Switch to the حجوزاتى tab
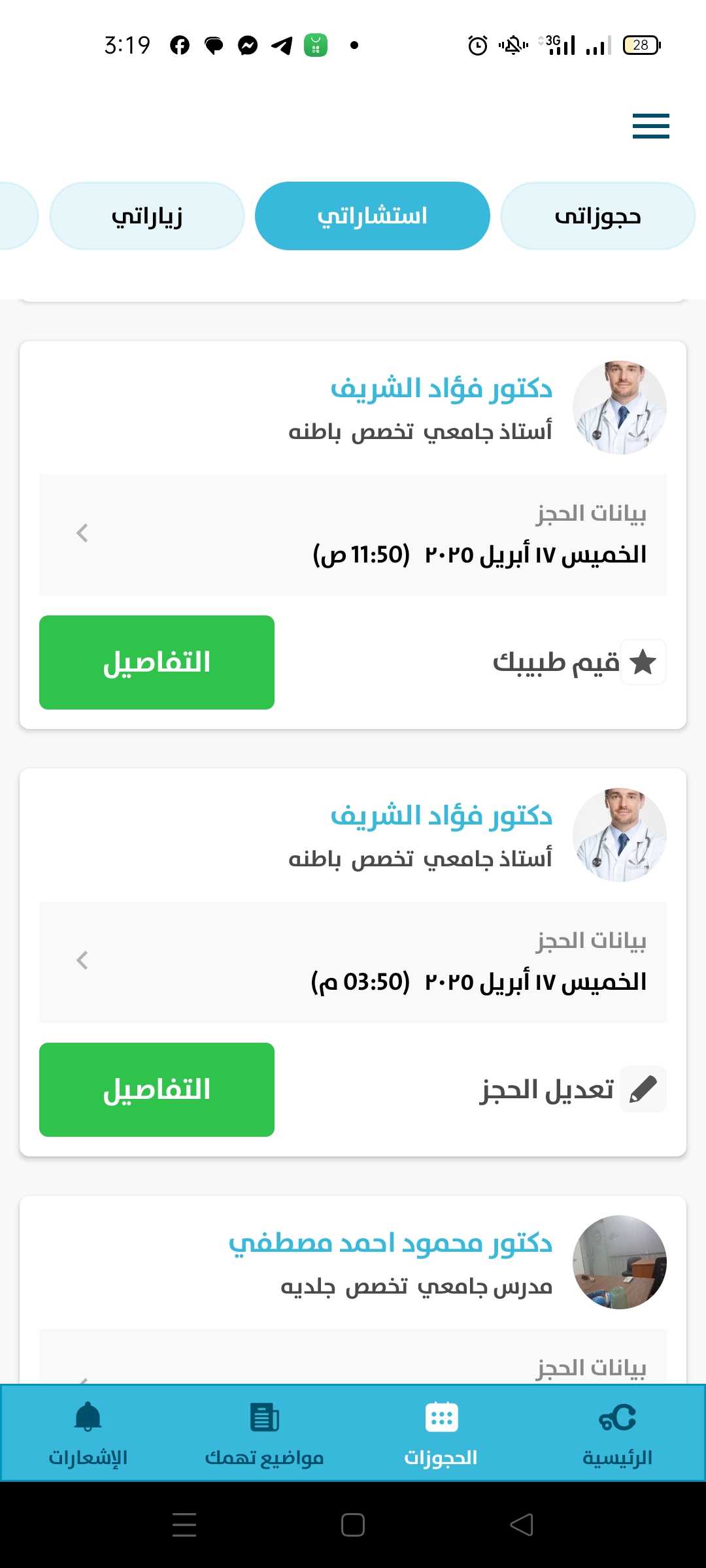 (x=597, y=216)
